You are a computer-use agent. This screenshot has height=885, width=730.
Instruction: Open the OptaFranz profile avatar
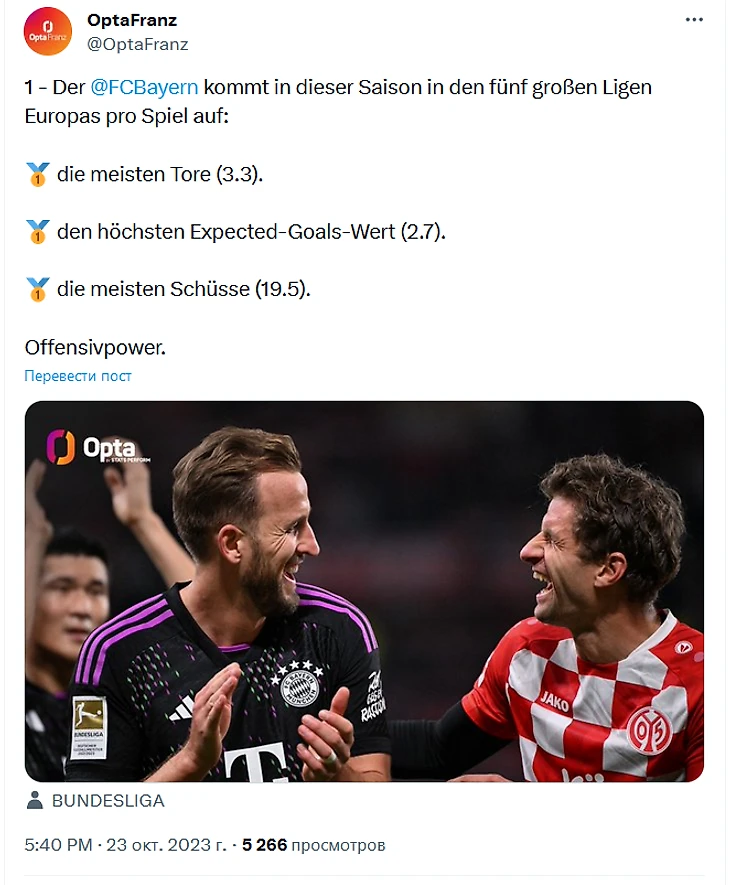point(48,31)
